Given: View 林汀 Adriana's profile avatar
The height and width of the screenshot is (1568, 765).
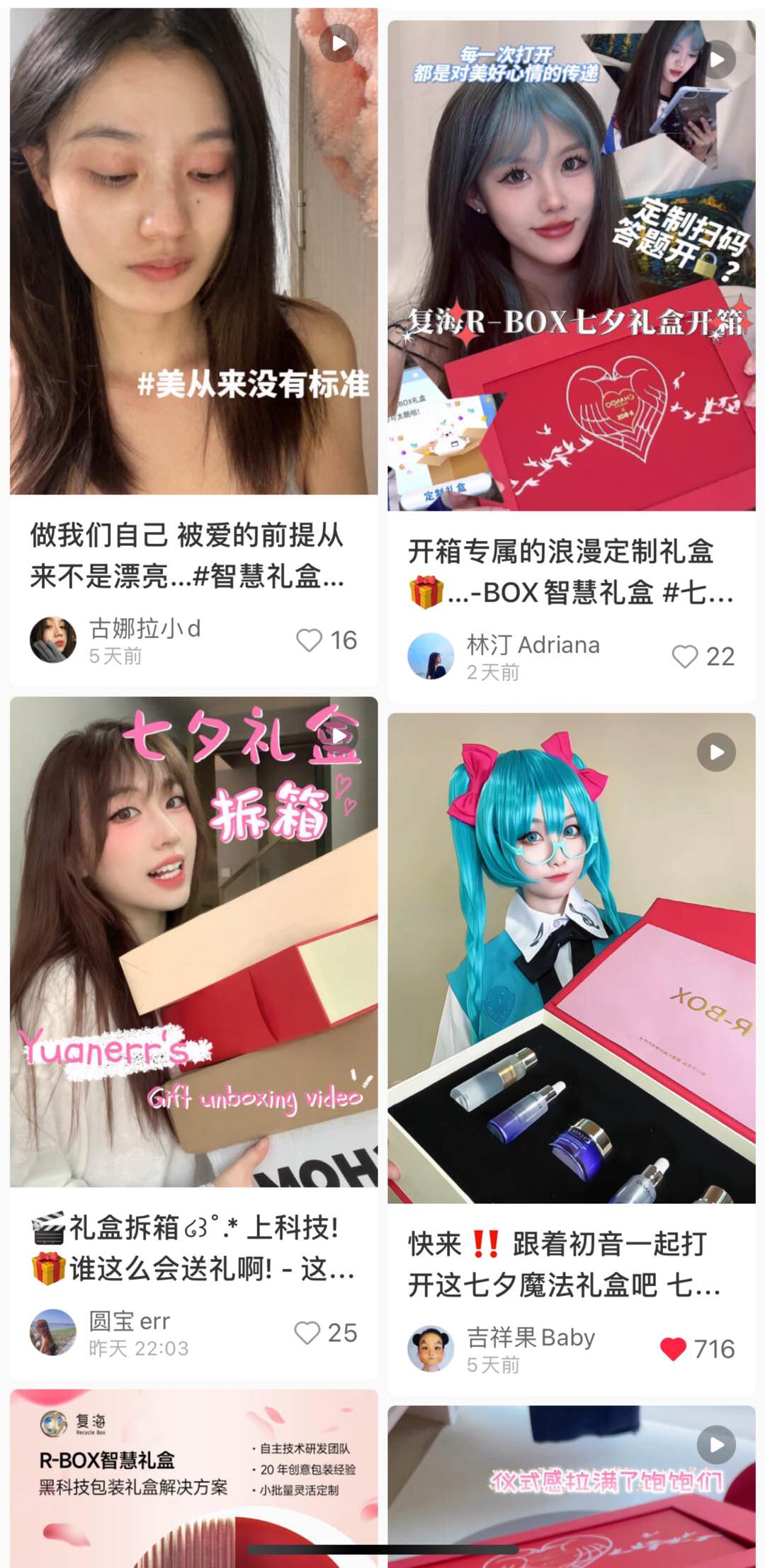Looking at the screenshot, I should (x=431, y=656).
